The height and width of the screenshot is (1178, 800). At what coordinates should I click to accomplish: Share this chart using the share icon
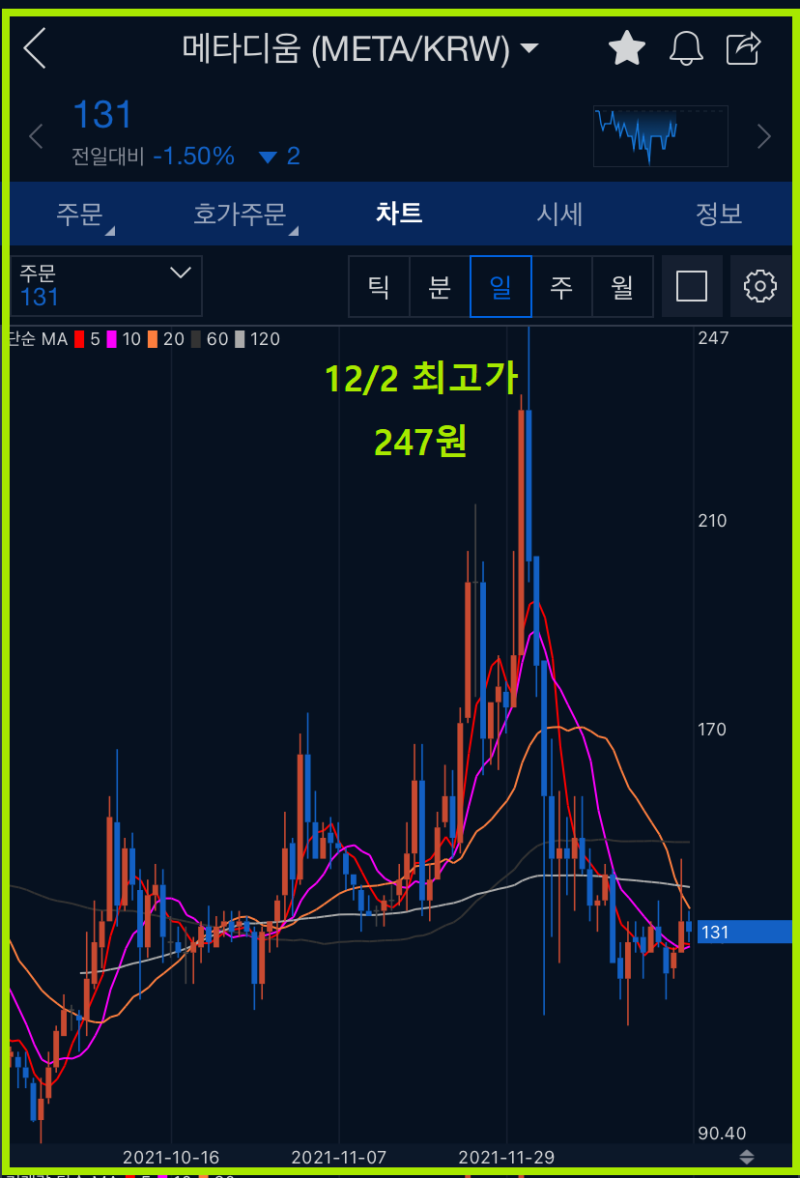743,47
